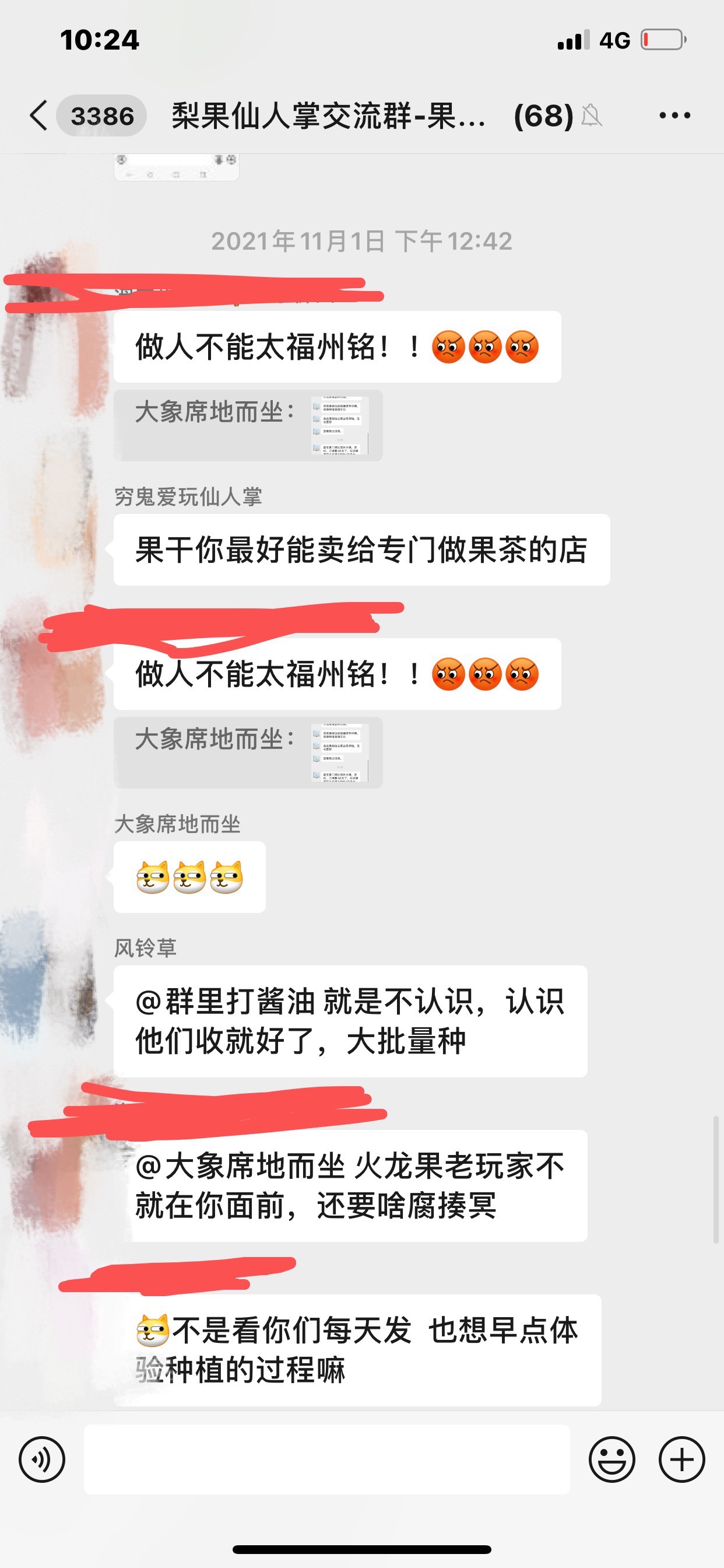The image size is (724, 1568).
Task: Open the plus attachments menu
Action: (x=681, y=1459)
